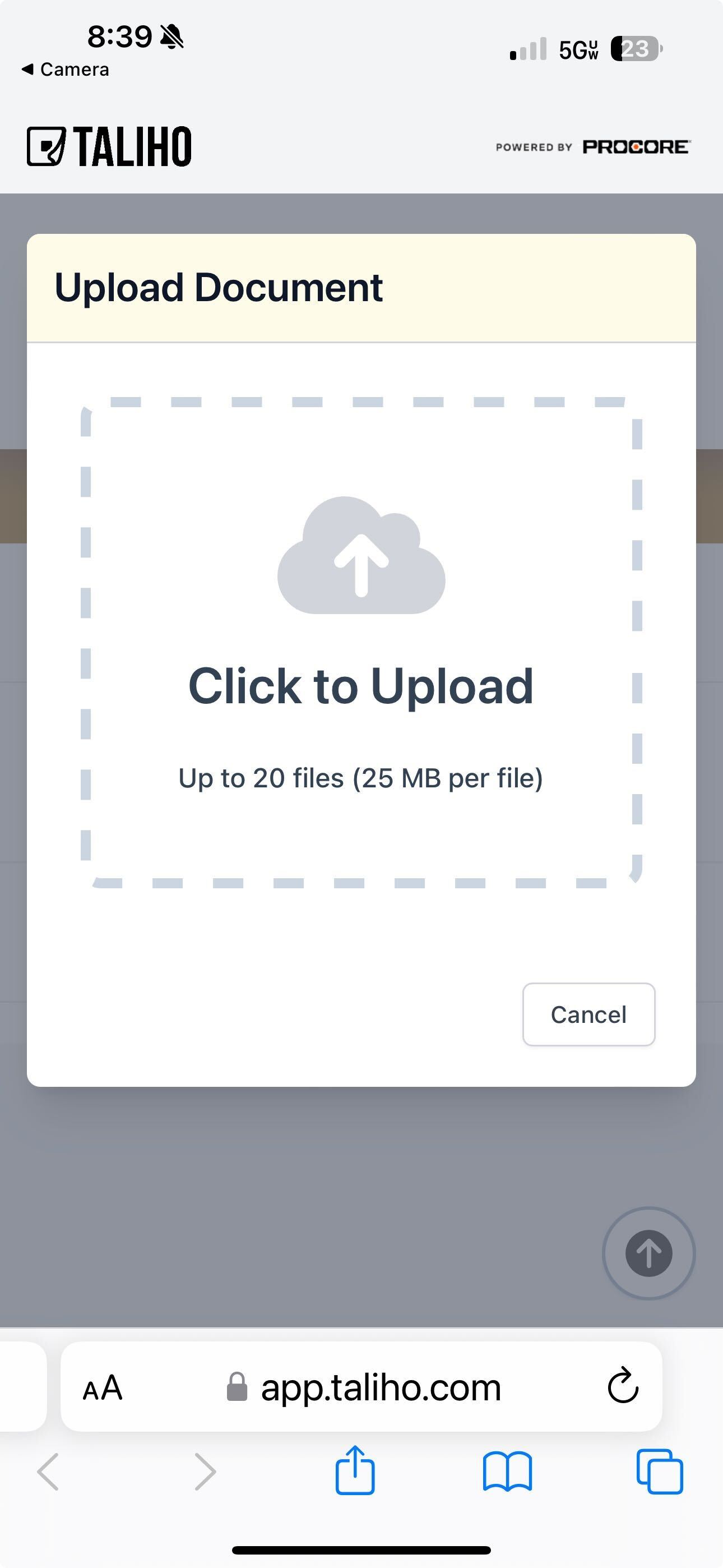
Task: Return to the Camera app
Action: coord(66,70)
